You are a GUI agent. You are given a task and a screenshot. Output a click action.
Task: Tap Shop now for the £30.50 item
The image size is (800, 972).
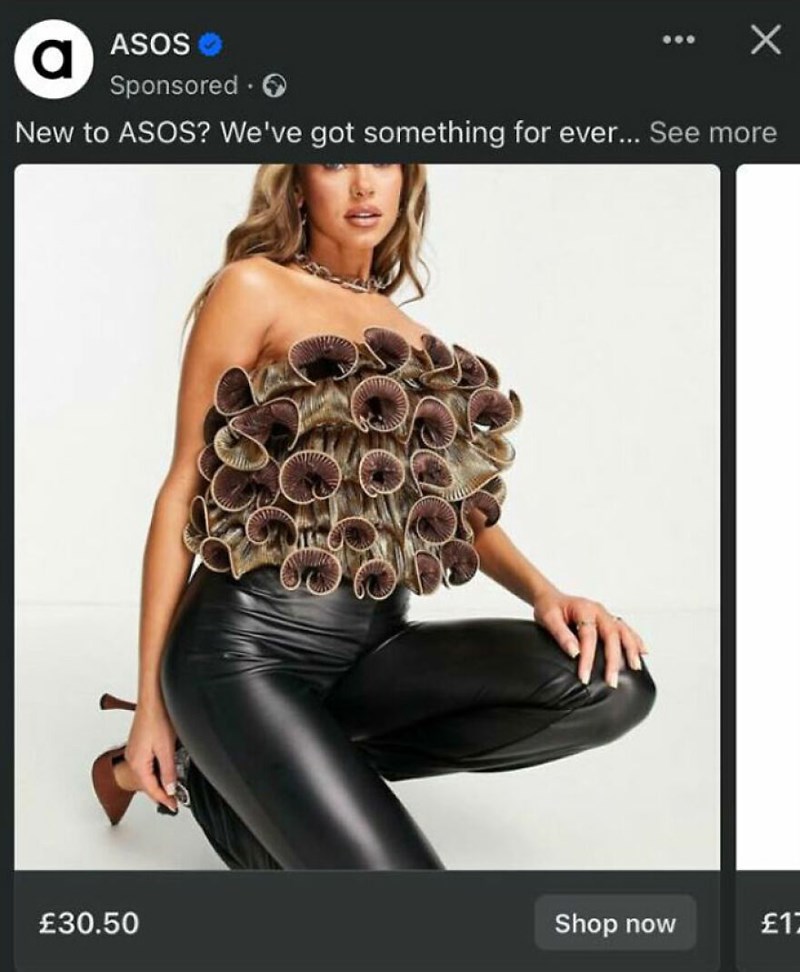(614, 923)
